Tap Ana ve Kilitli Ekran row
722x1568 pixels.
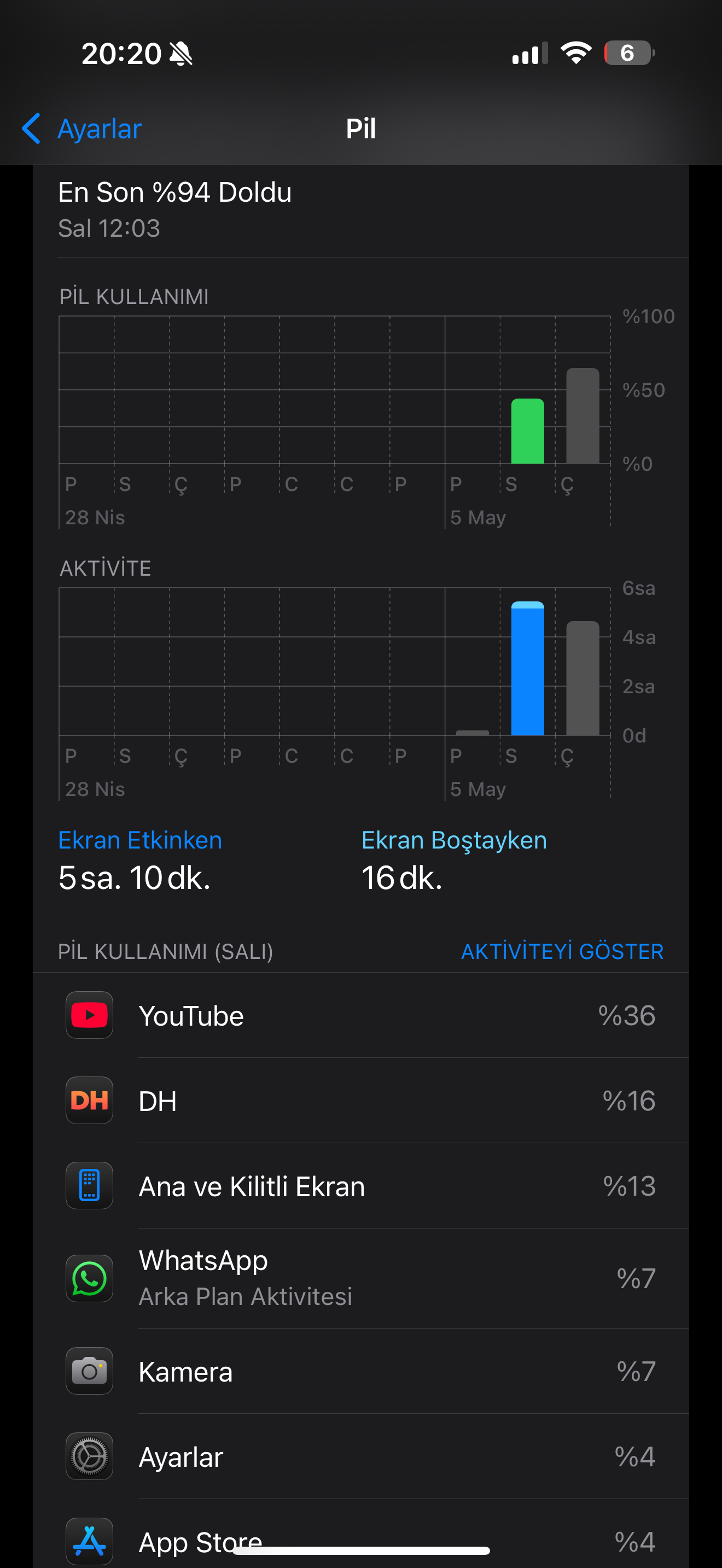[x=361, y=1185]
